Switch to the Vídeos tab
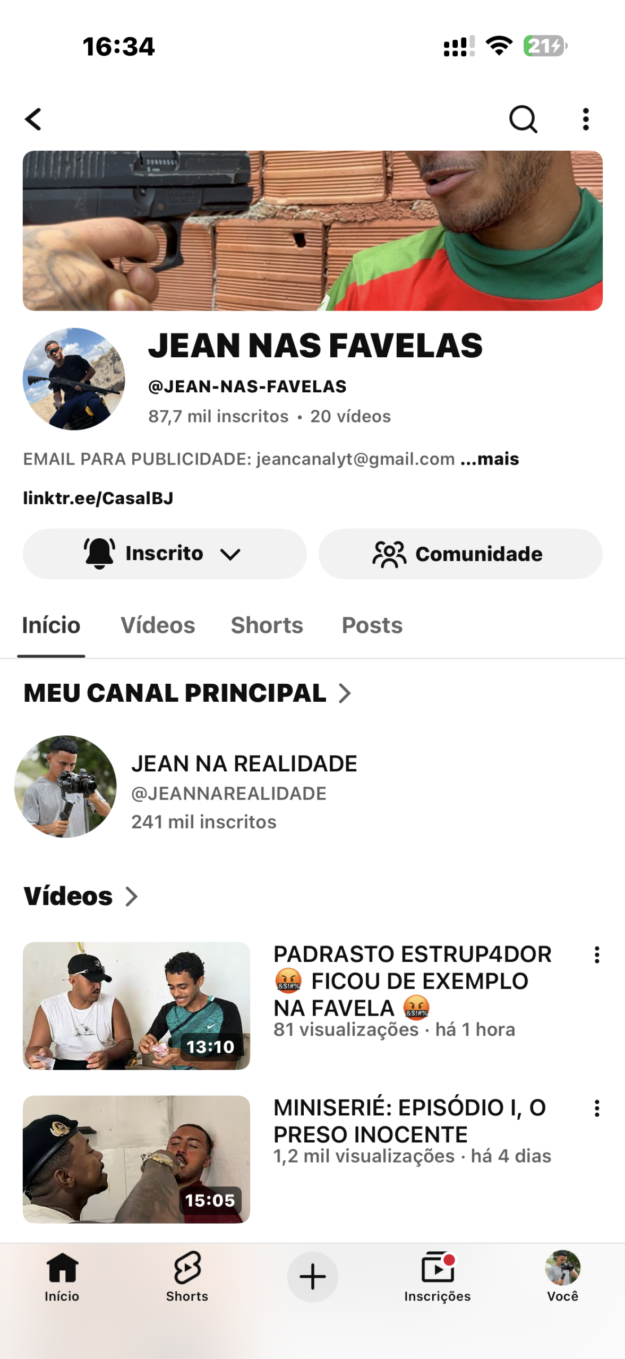625x1359 pixels. (x=158, y=626)
